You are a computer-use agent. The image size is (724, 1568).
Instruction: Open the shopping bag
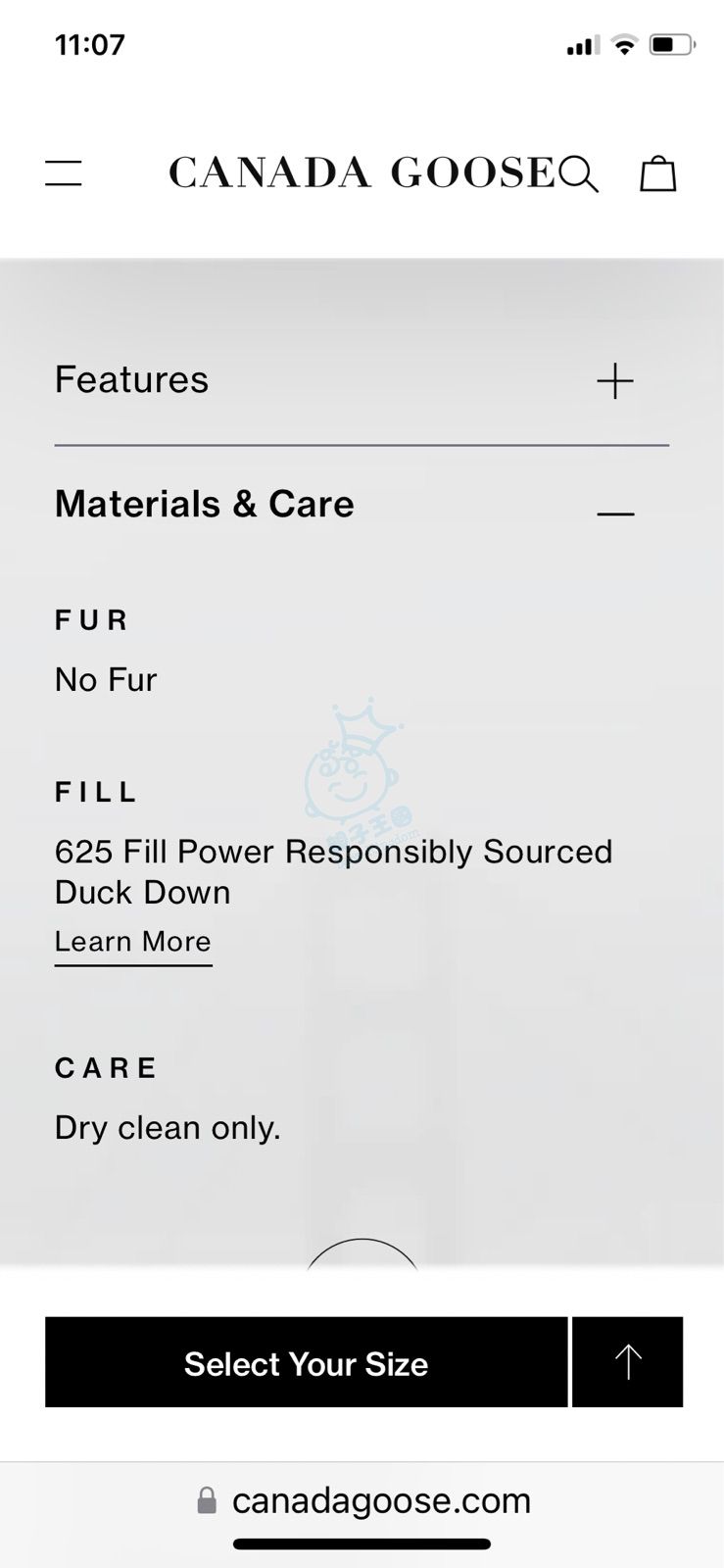pyautogui.click(x=658, y=173)
